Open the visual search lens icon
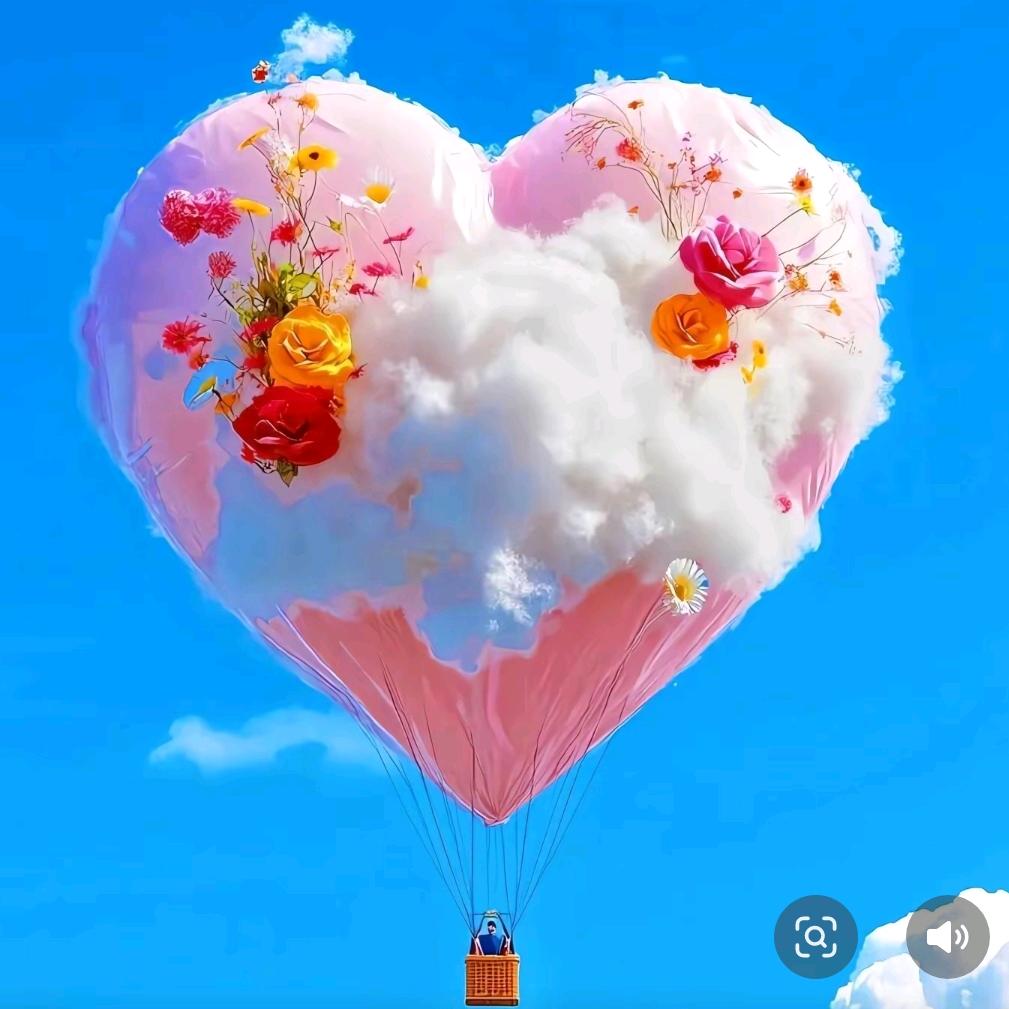This screenshot has width=1009, height=1009. click(815, 936)
